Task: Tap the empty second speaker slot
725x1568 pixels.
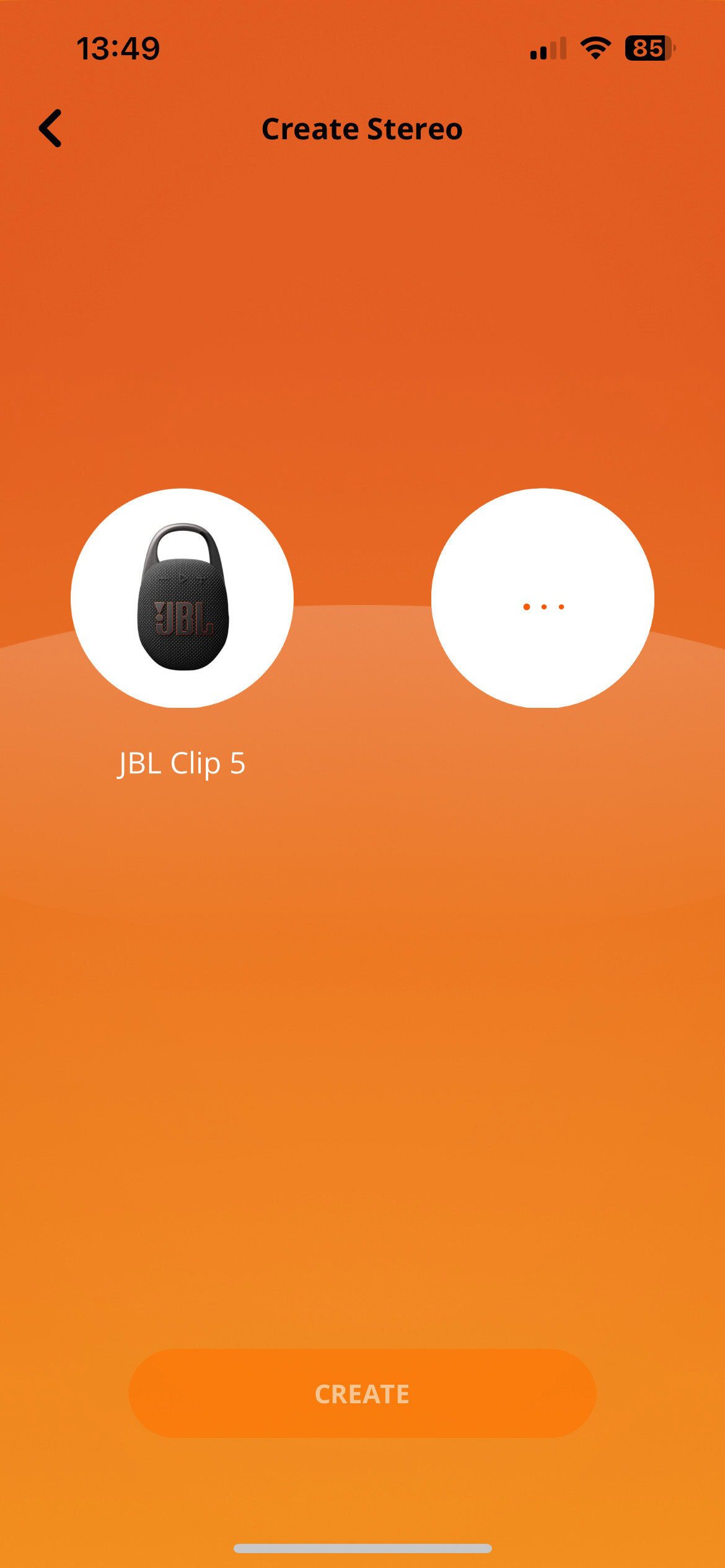Action: 543,598
